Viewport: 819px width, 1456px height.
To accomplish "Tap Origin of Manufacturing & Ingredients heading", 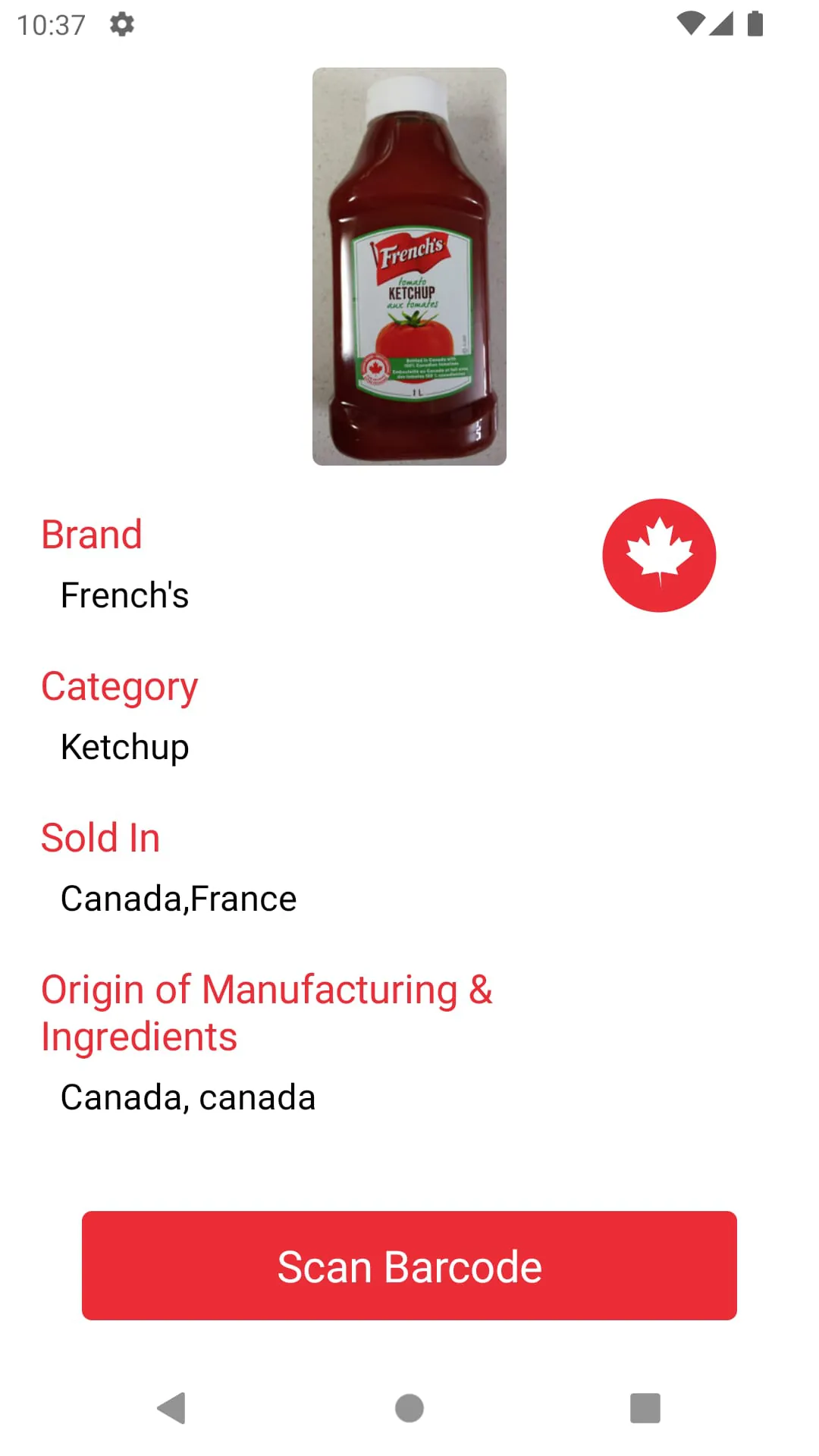I will [267, 1011].
